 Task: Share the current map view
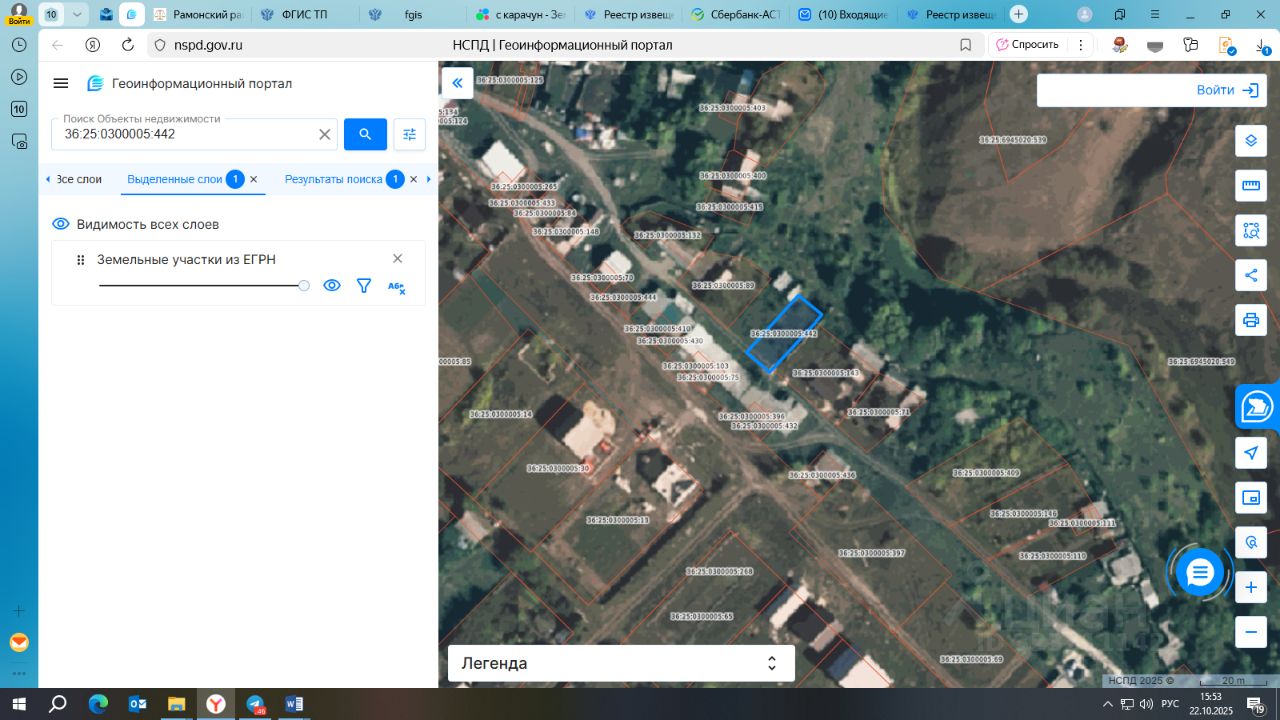1250,275
